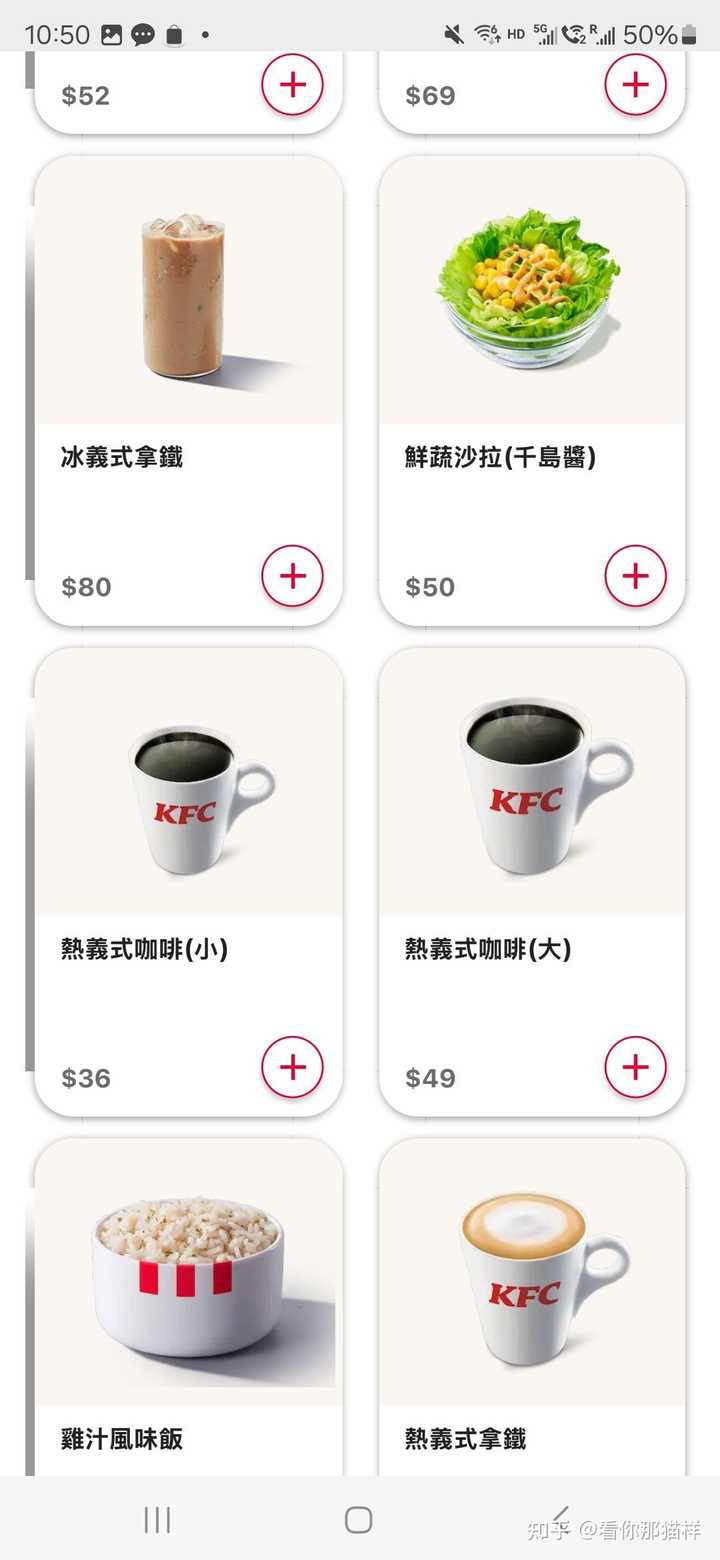Image resolution: width=720 pixels, height=1560 pixels.
Task: Go to the phone home screen
Action: click(359, 1520)
